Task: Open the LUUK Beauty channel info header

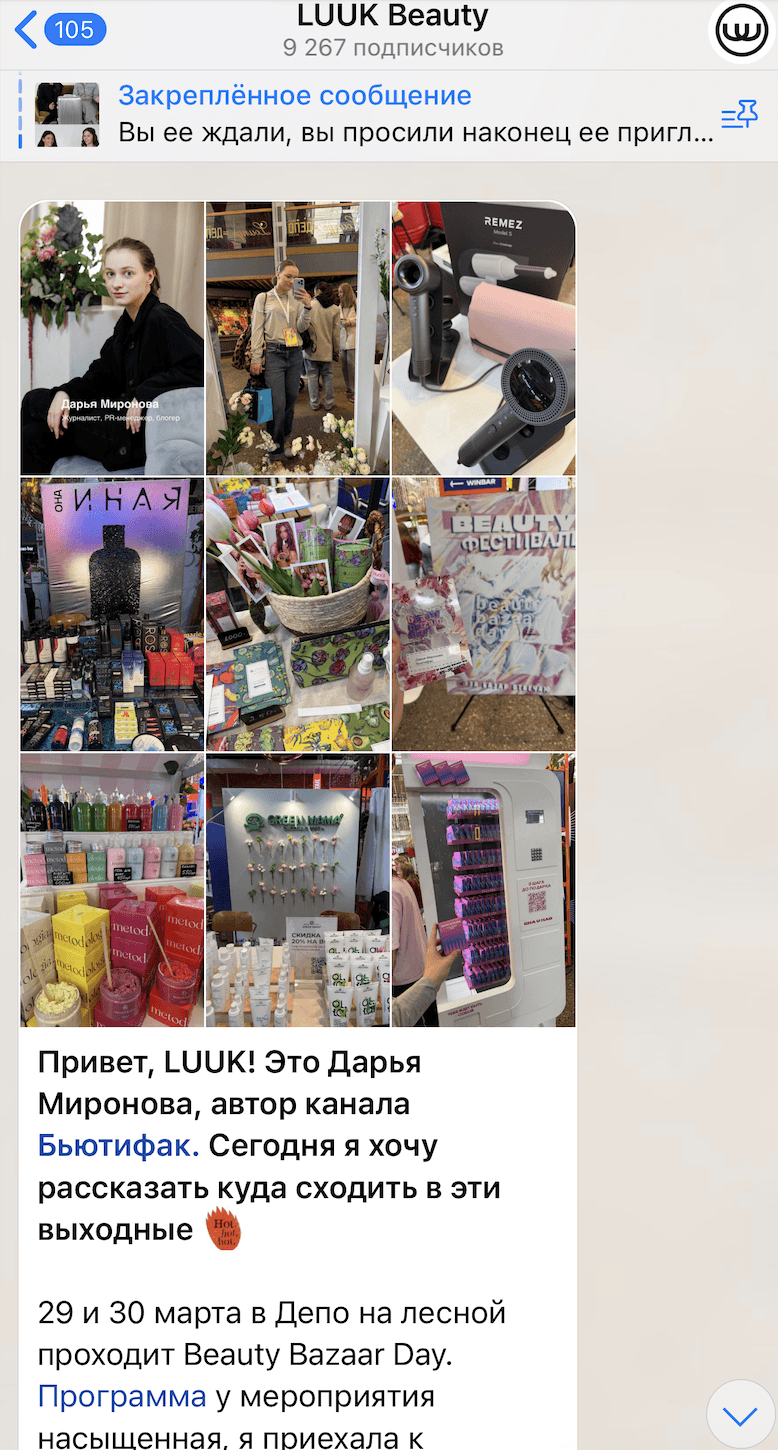Action: click(392, 31)
